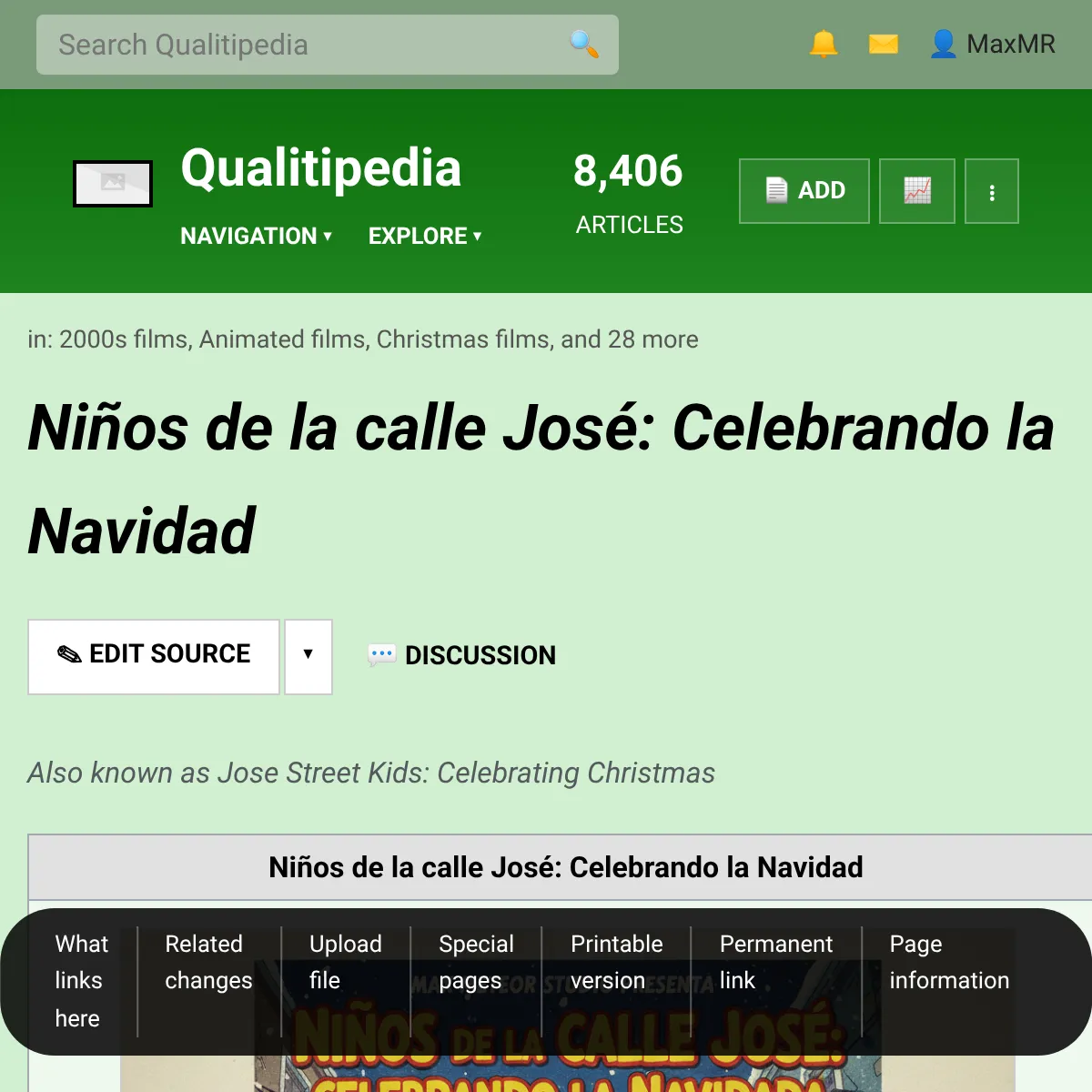Open the MaxMR user profile
This screenshot has width=1092, height=1092.
pyautogui.click(x=993, y=44)
